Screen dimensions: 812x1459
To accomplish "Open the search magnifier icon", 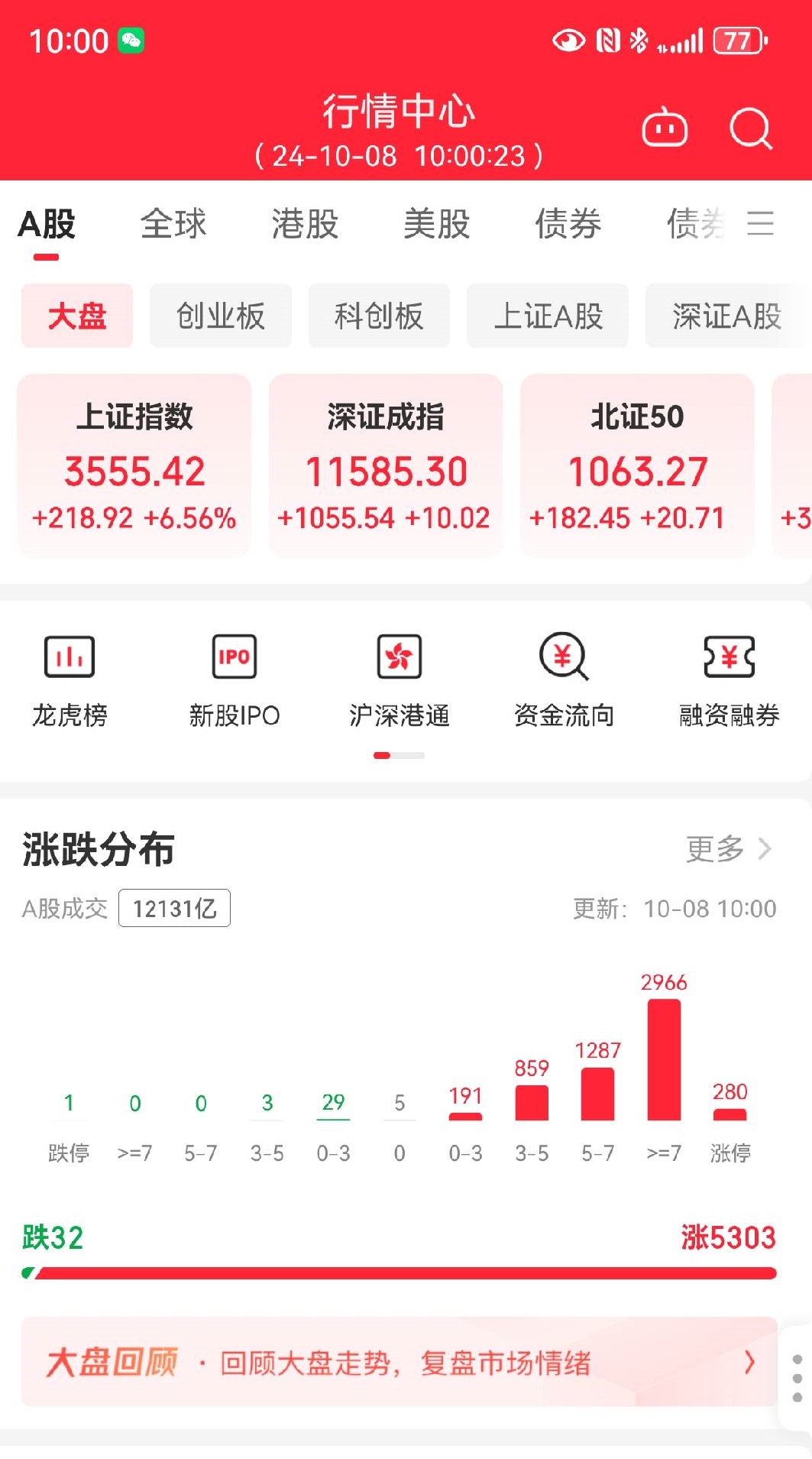I will click(x=750, y=128).
